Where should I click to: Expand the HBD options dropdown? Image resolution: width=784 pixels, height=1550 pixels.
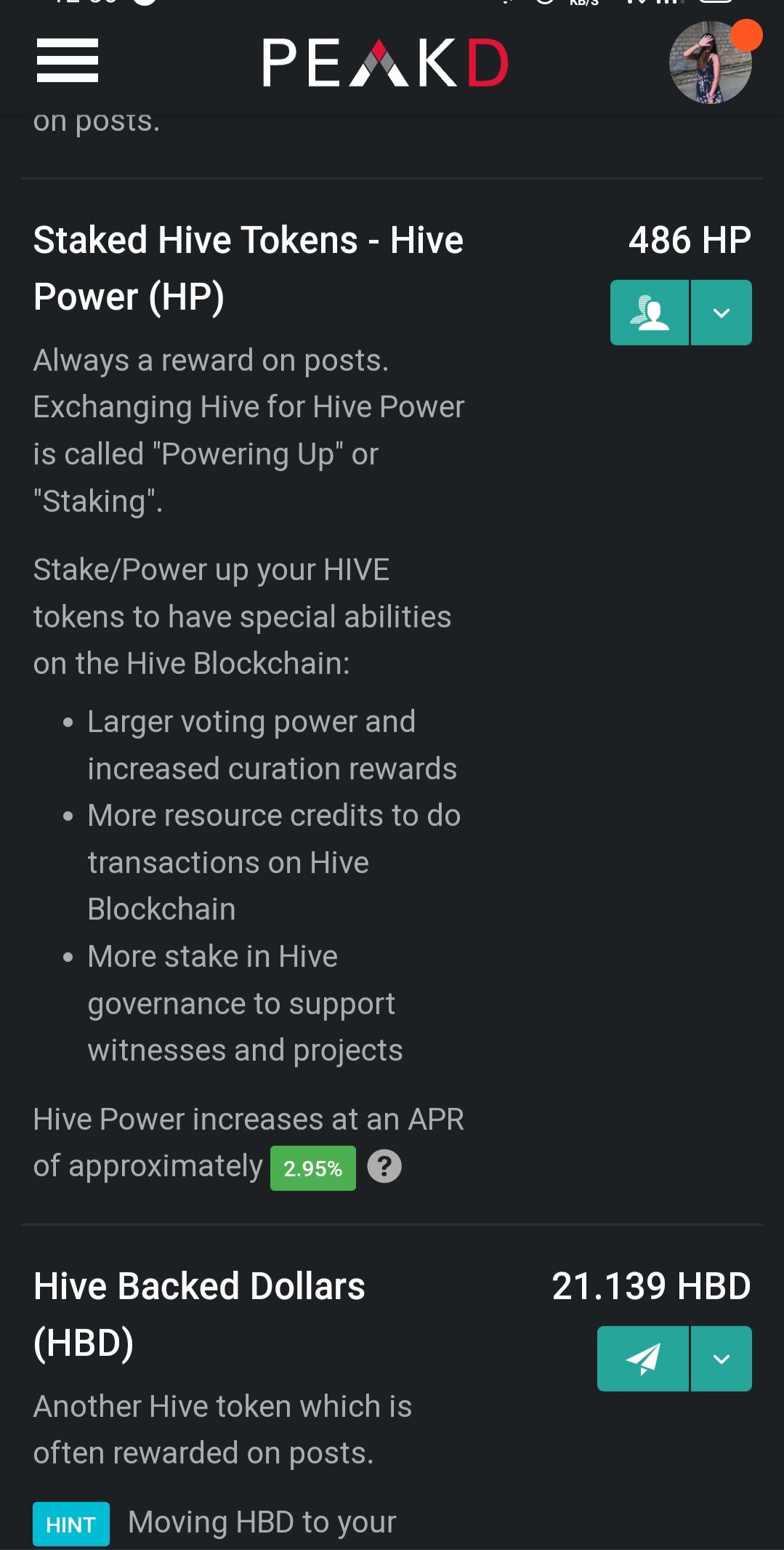coord(721,1359)
